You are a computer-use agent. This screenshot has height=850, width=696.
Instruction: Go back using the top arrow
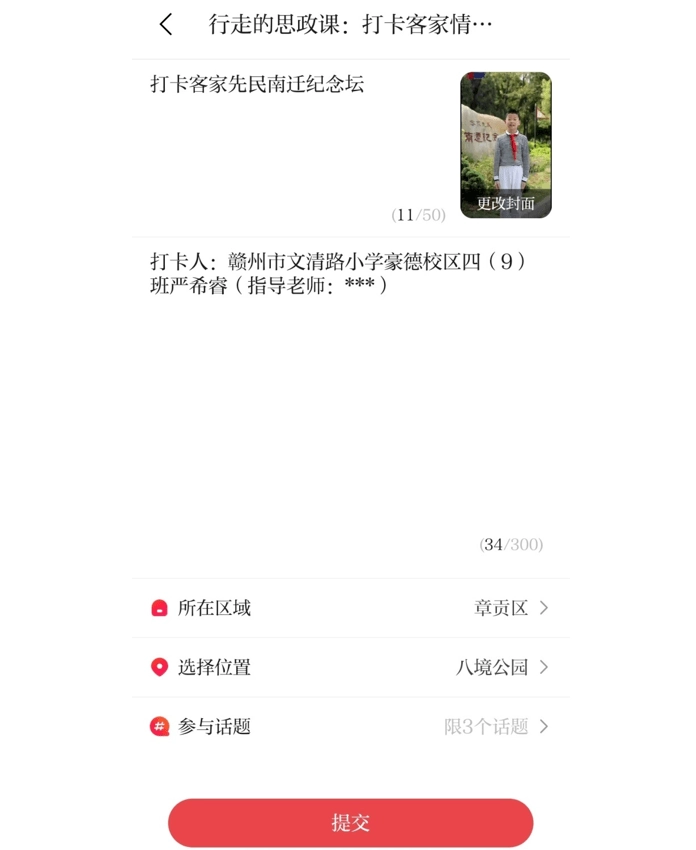point(166,25)
